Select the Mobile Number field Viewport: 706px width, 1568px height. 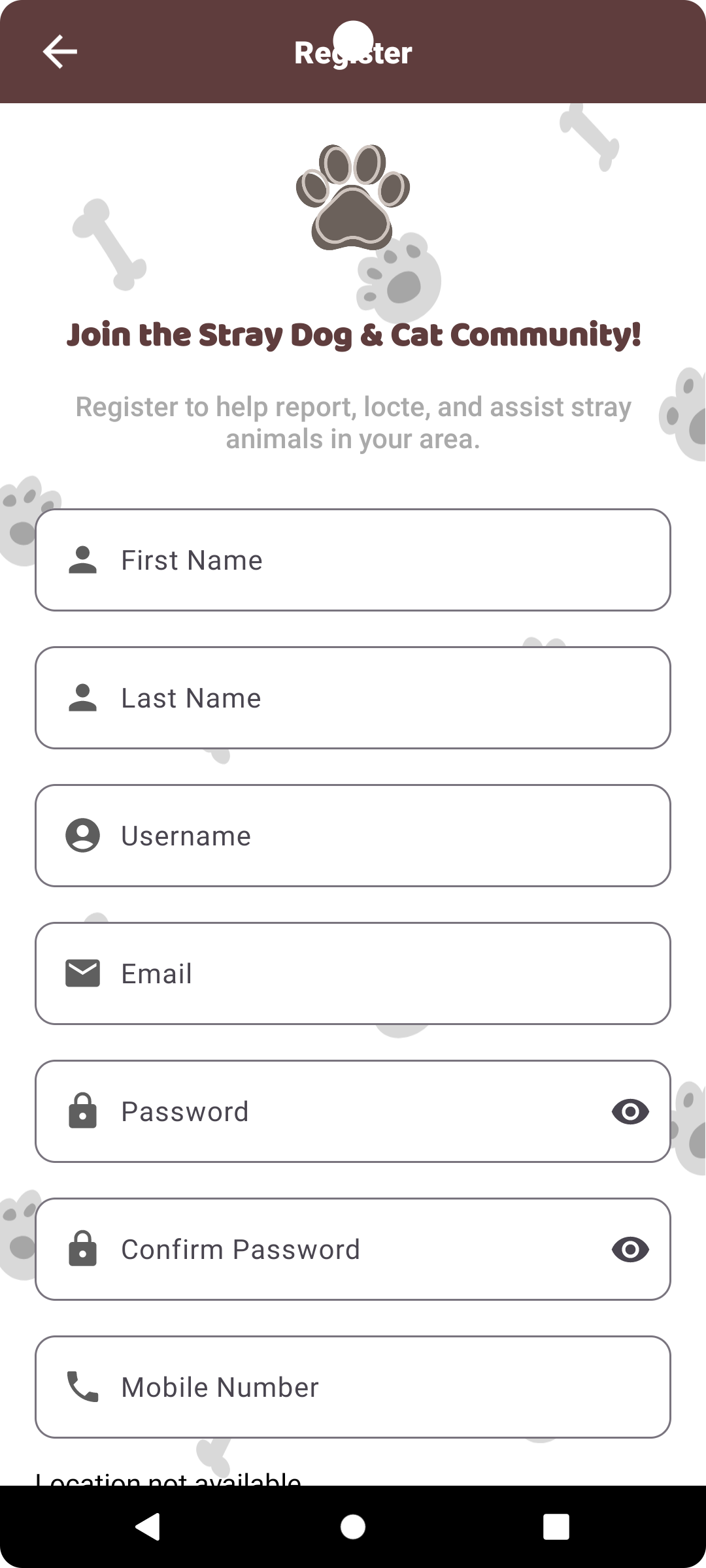tap(353, 1387)
